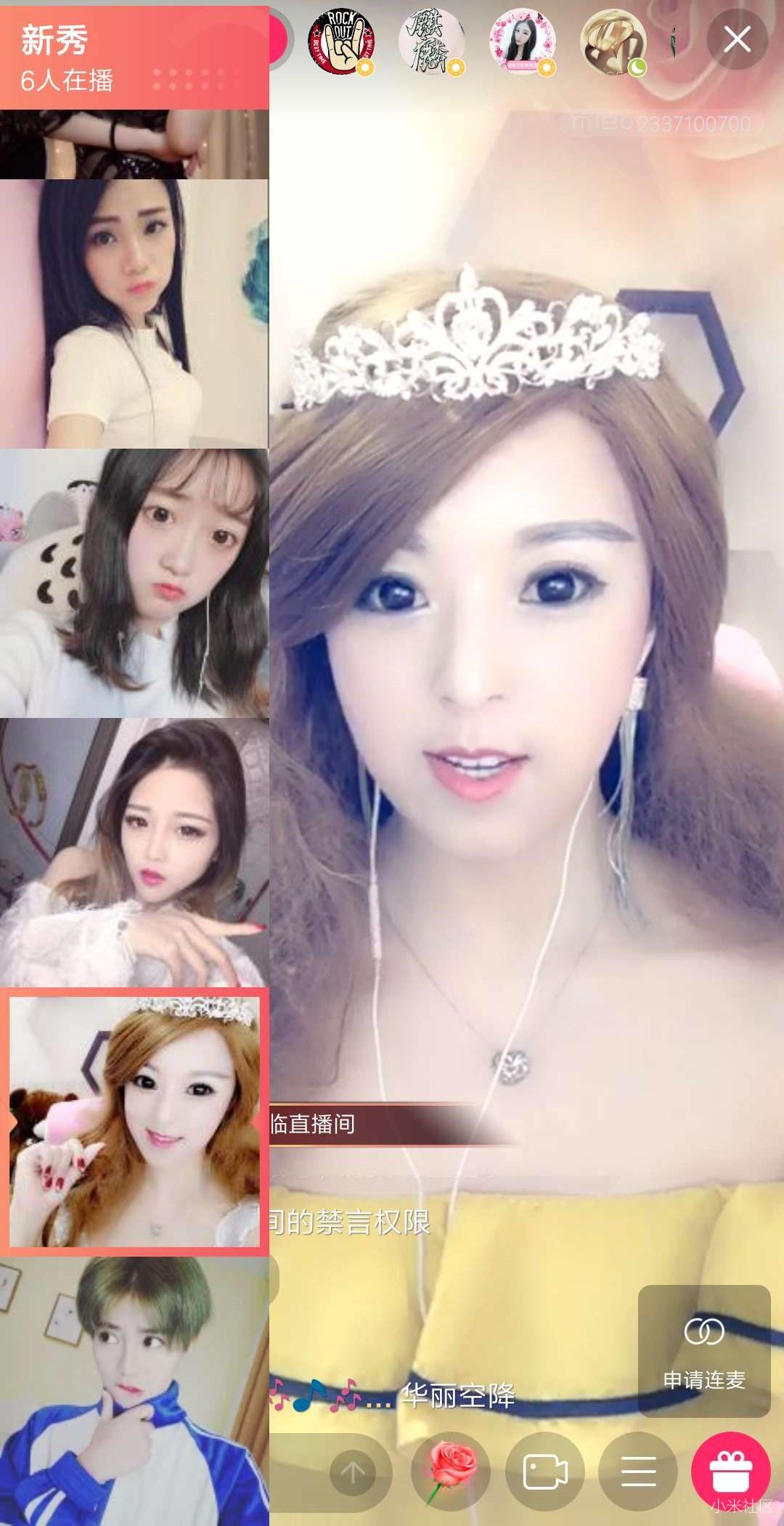Open the pink floral frame viewer avatar

point(521,41)
